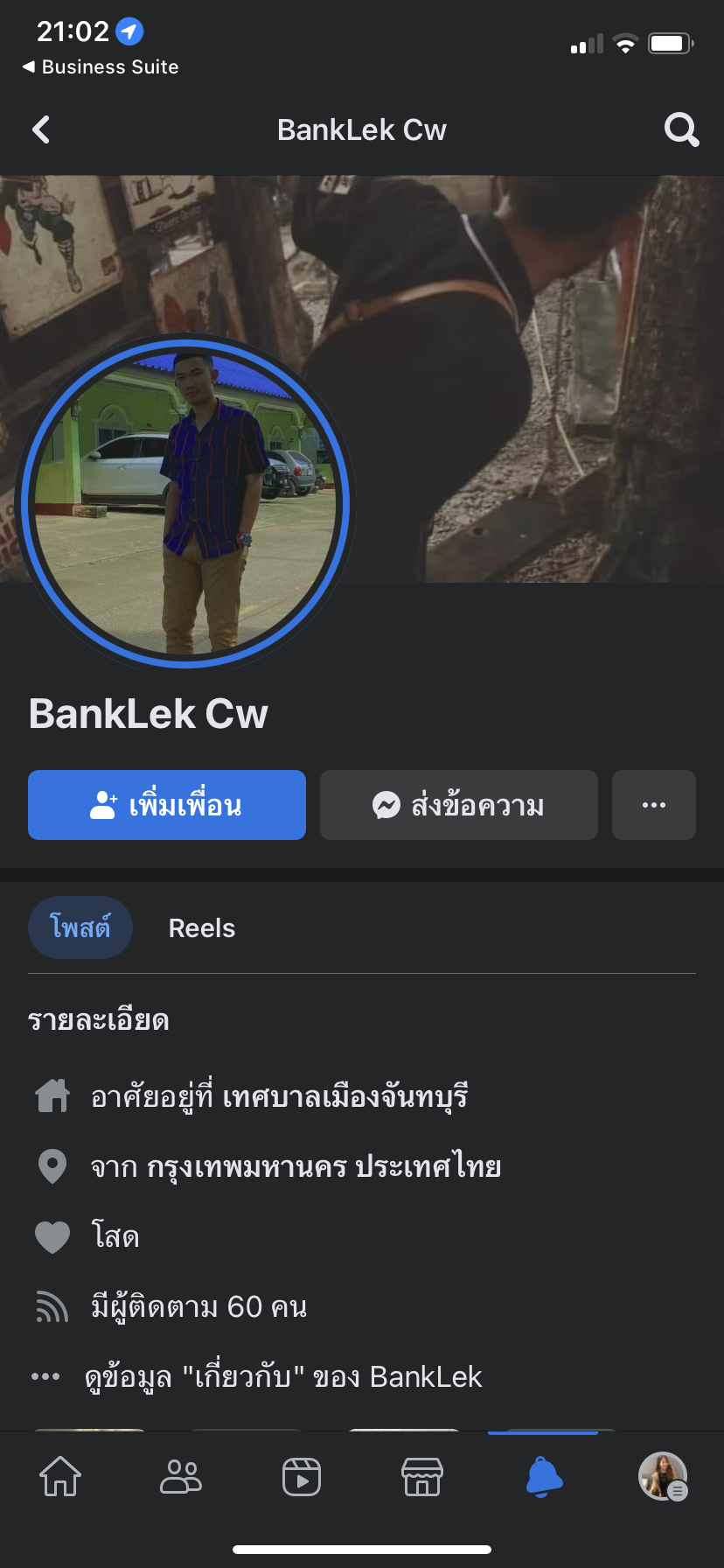Screen dimensions: 724x1568
Task: Open the Friends tab in bottom bar
Action: [181, 1477]
